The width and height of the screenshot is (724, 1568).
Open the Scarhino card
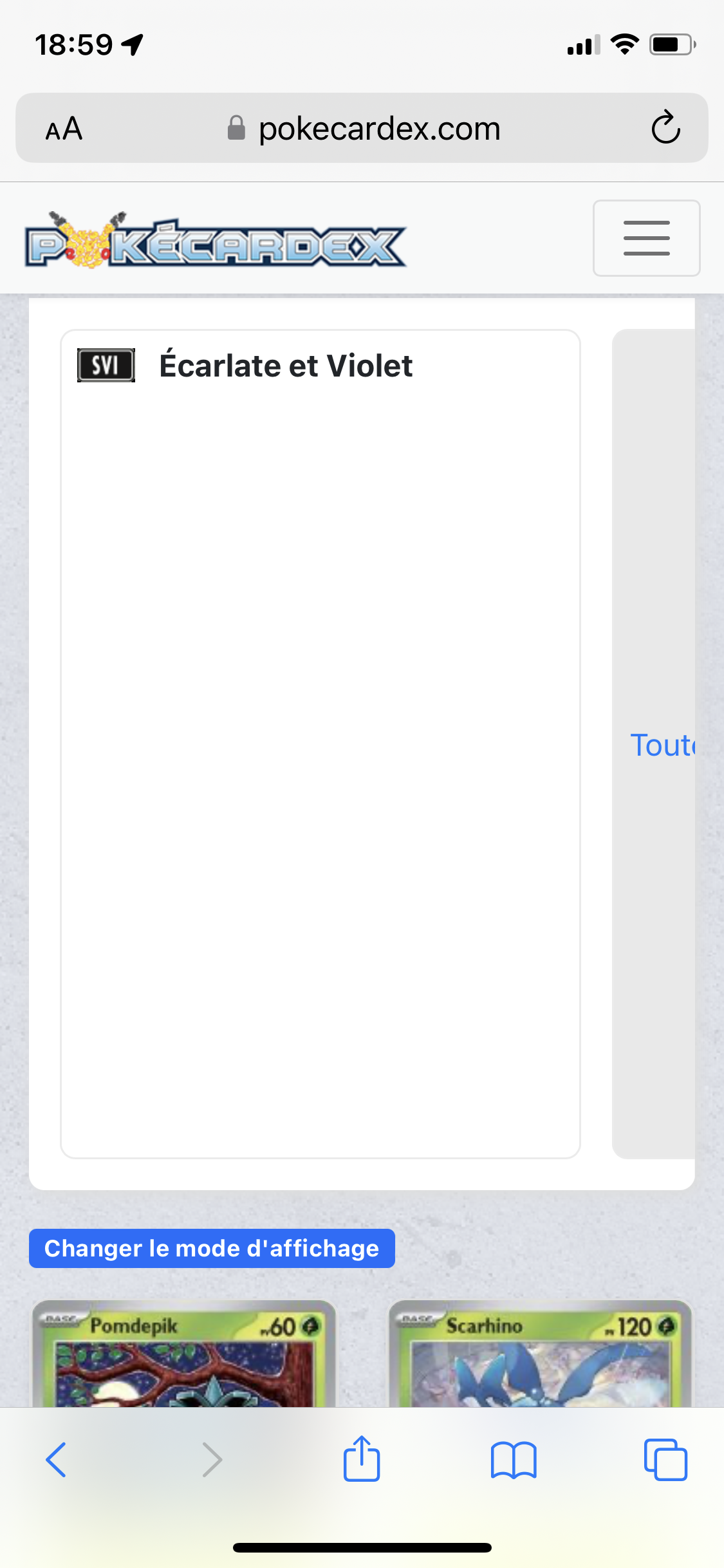tap(541, 1353)
